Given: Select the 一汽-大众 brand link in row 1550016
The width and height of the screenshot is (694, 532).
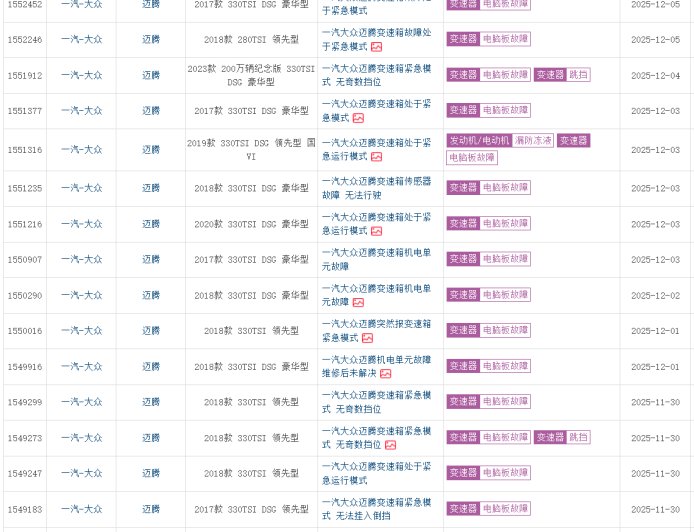Looking at the screenshot, I should coord(81,331).
